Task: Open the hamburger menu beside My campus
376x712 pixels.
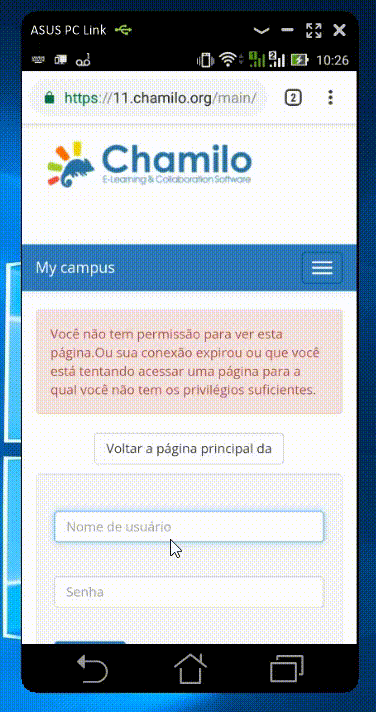Action: [x=322, y=268]
